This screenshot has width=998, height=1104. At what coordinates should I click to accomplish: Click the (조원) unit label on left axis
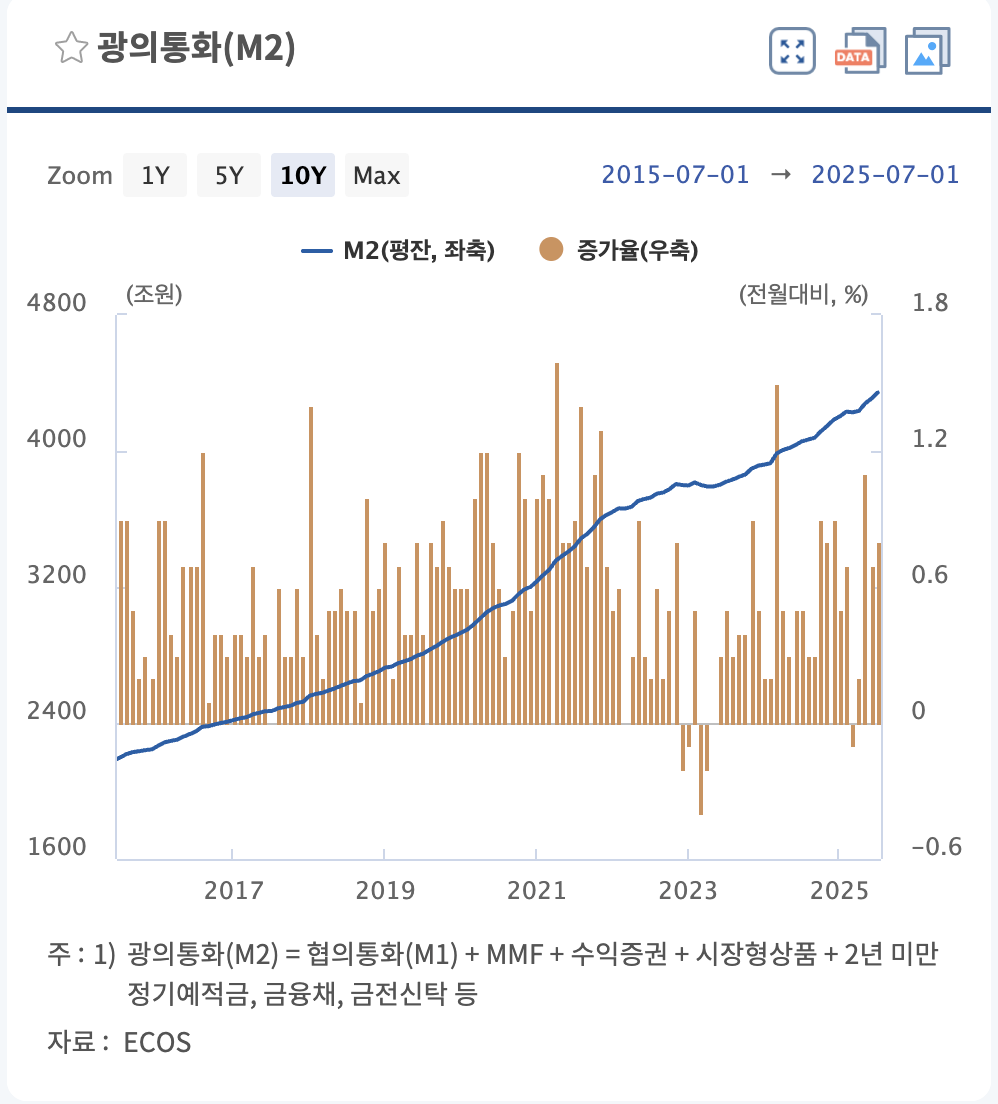(x=152, y=294)
